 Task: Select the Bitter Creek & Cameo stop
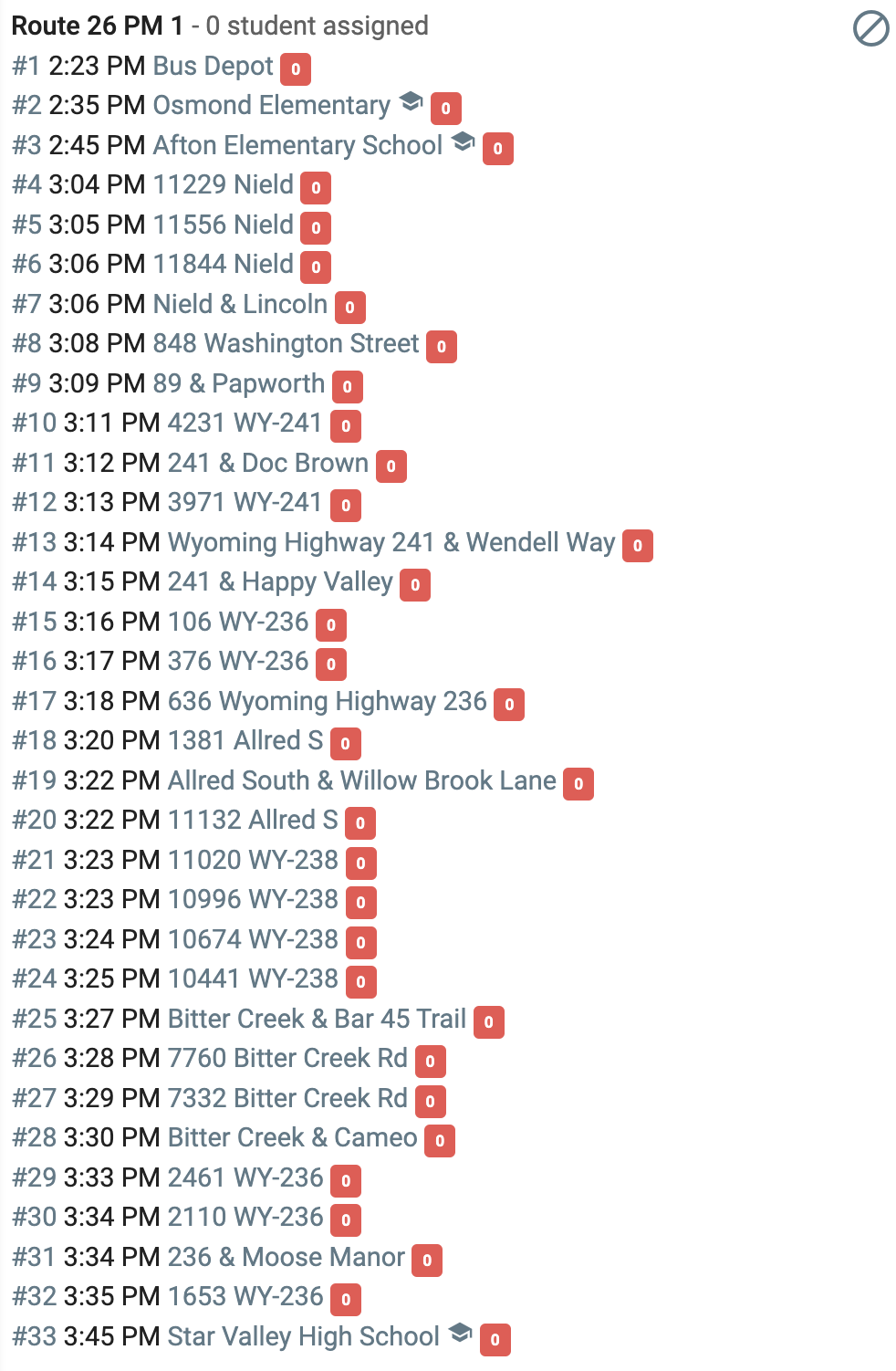[292, 1138]
